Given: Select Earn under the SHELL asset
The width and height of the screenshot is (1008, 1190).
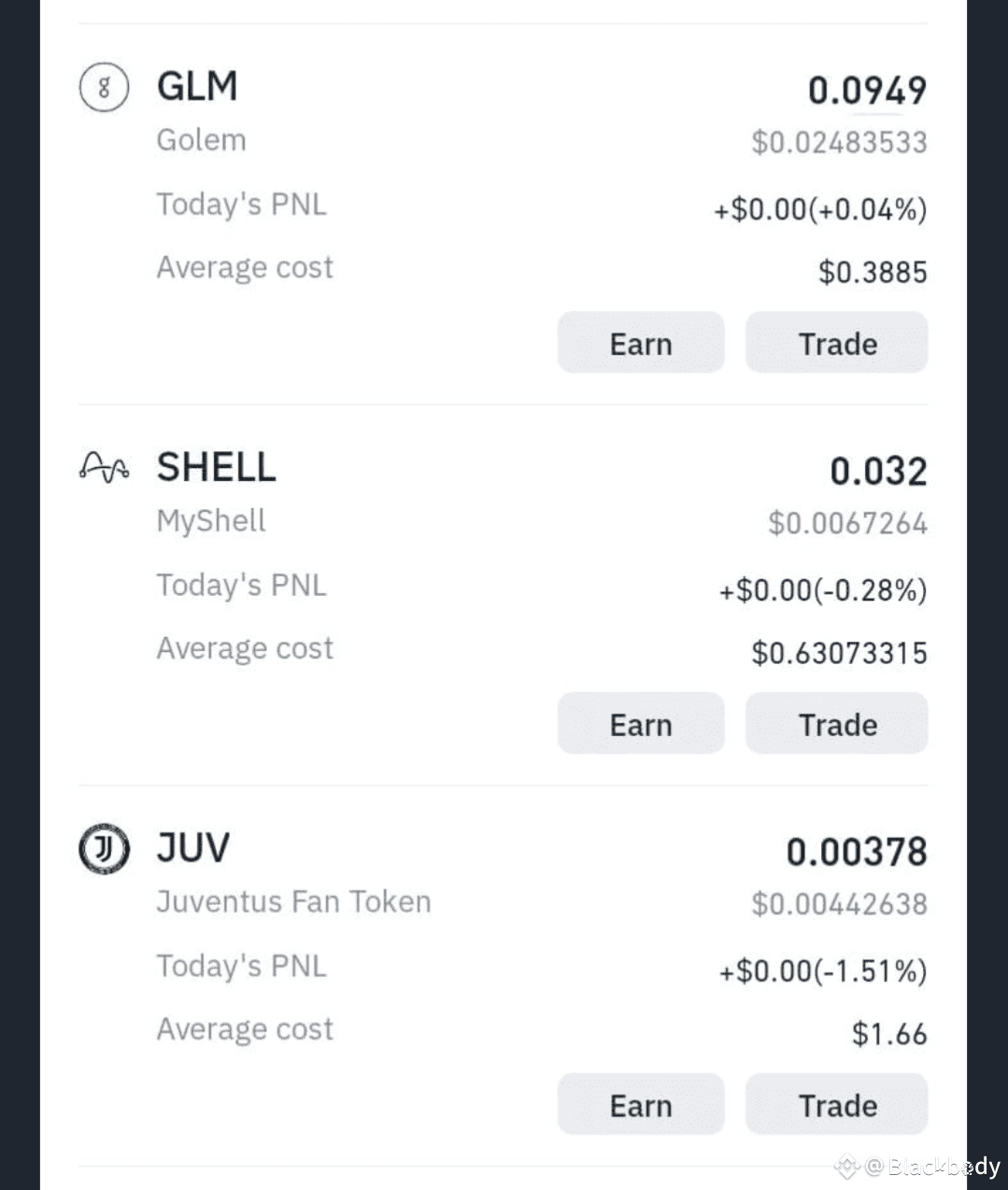Looking at the screenshot, I should 641,724.
